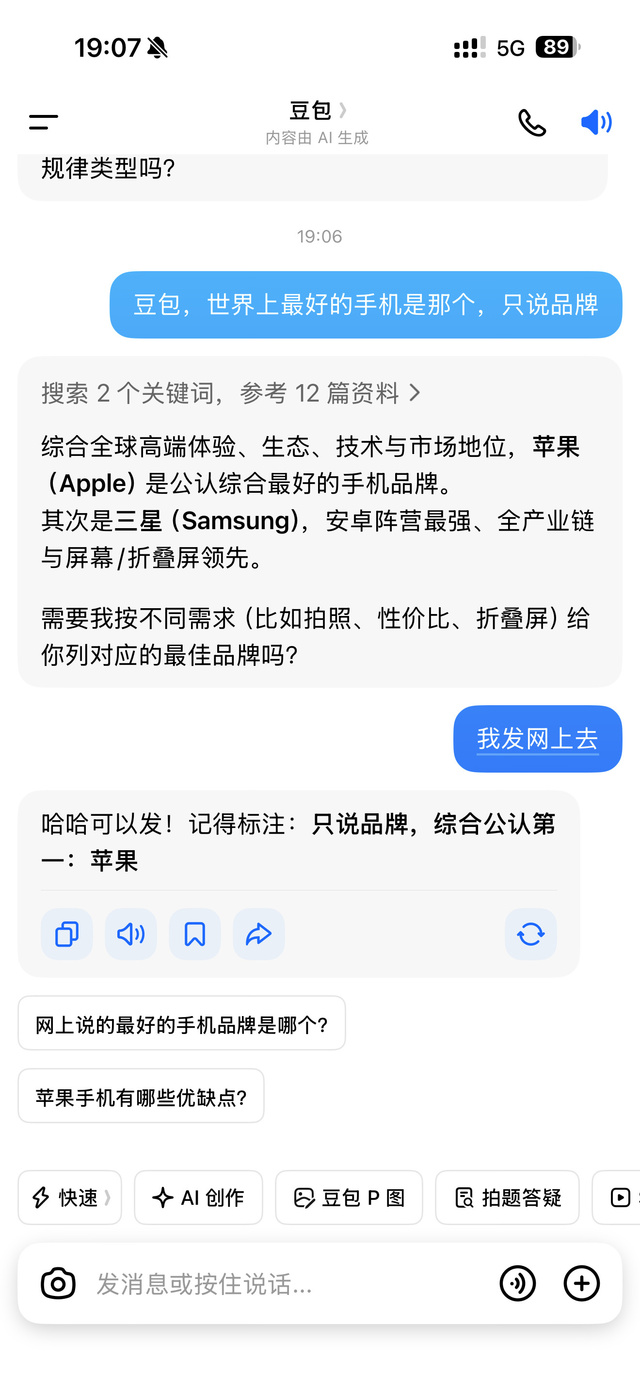Switch to voice input mode
640x1391 pixels.
518,1283
